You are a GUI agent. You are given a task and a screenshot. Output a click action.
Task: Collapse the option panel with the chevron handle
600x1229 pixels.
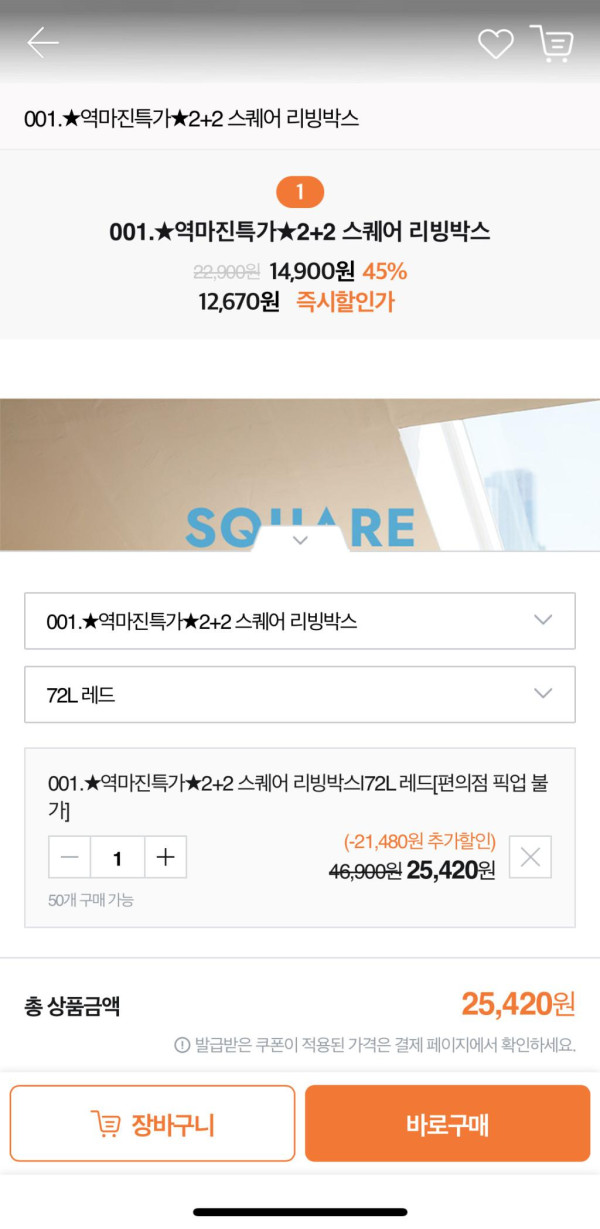pyautogui.click(x=300, y=540)
